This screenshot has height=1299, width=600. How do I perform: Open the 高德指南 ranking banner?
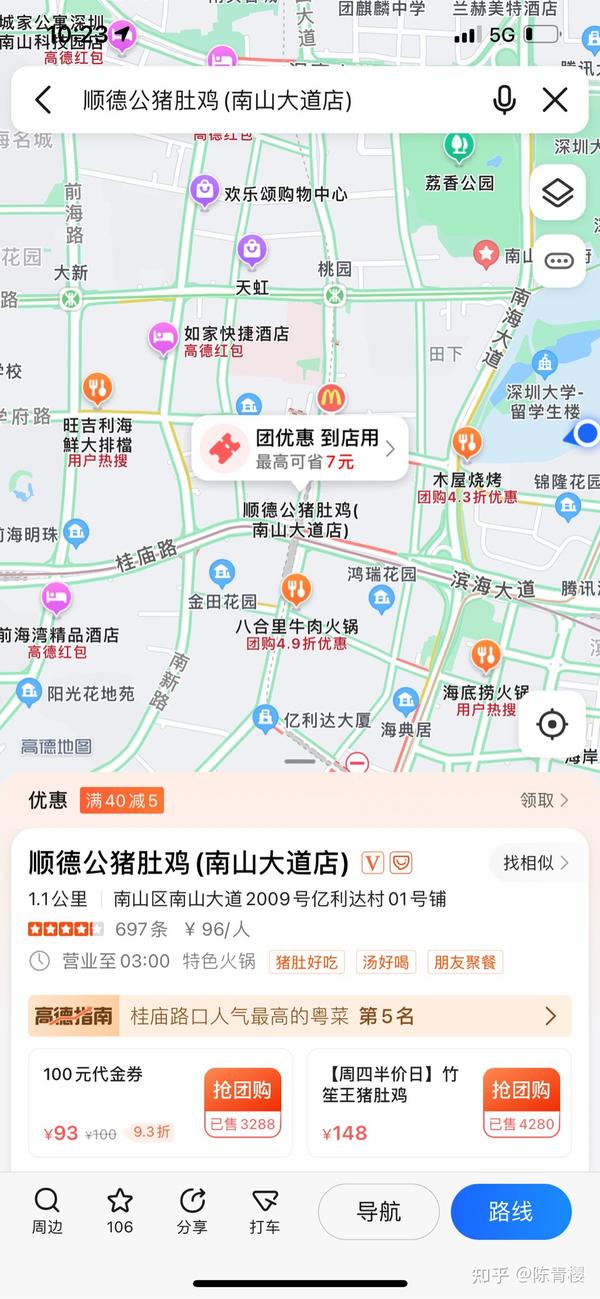pyautogui.click(x=300, y=1016)
